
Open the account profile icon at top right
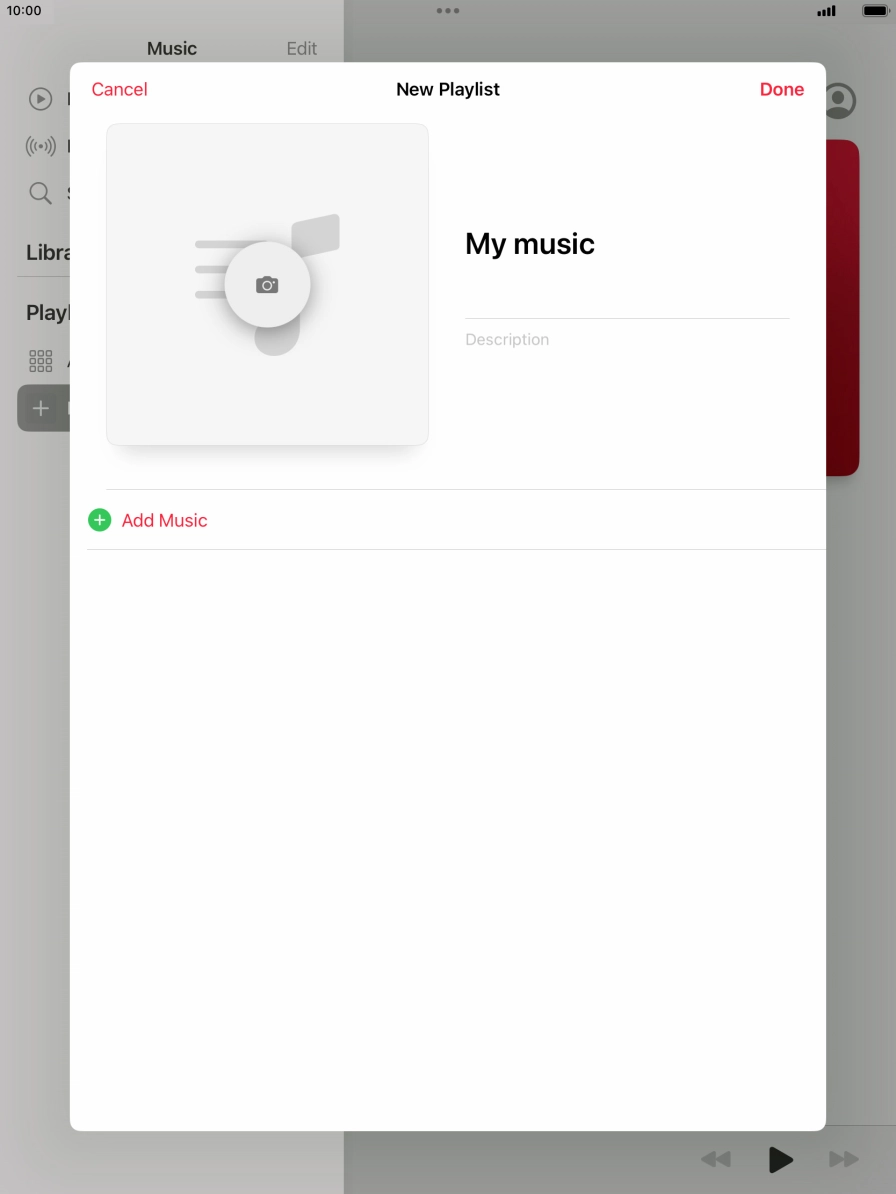click(841, 100)
